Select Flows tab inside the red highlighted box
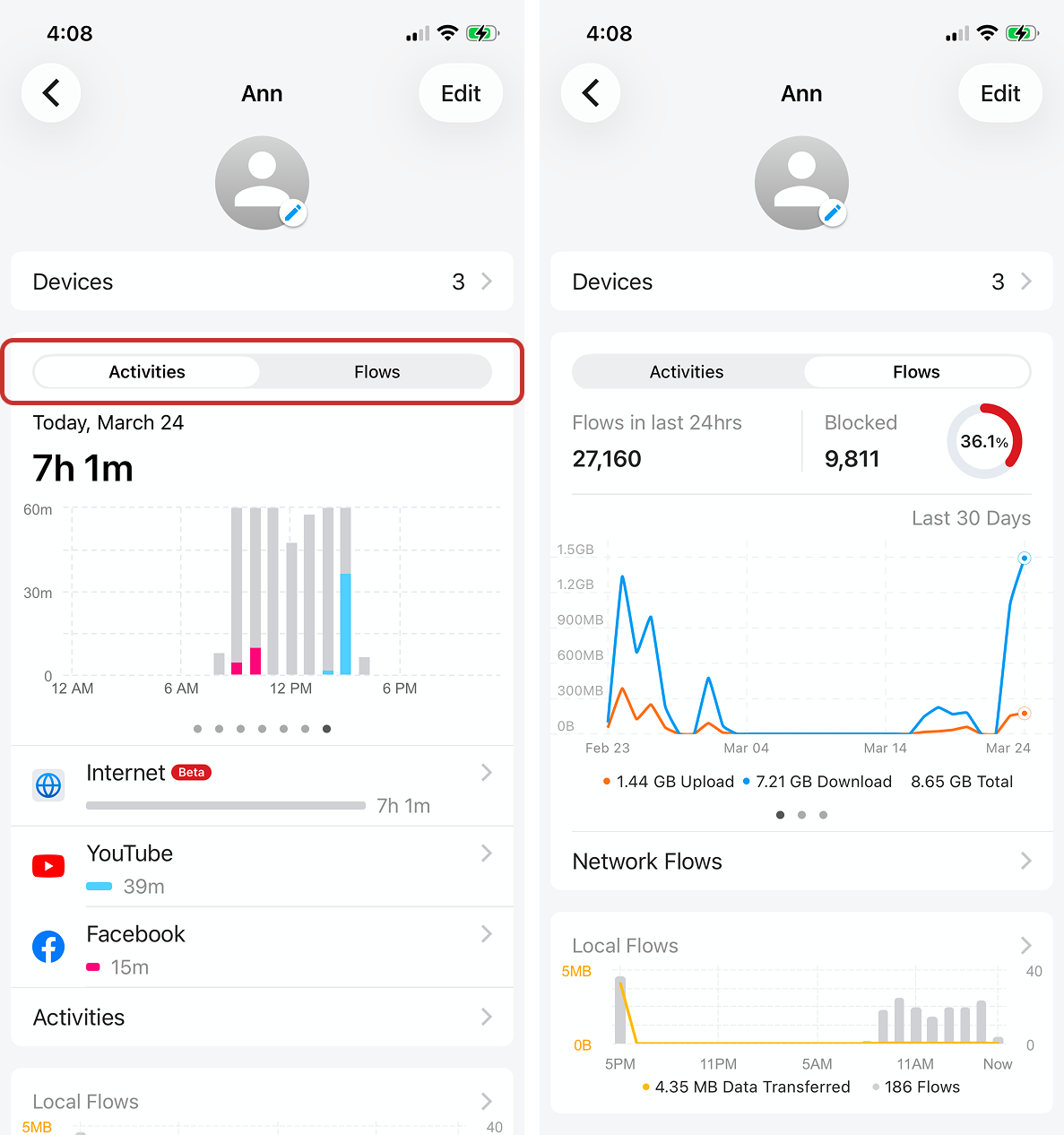Viewport: 1064px width, 1135px height. [376, 372]
